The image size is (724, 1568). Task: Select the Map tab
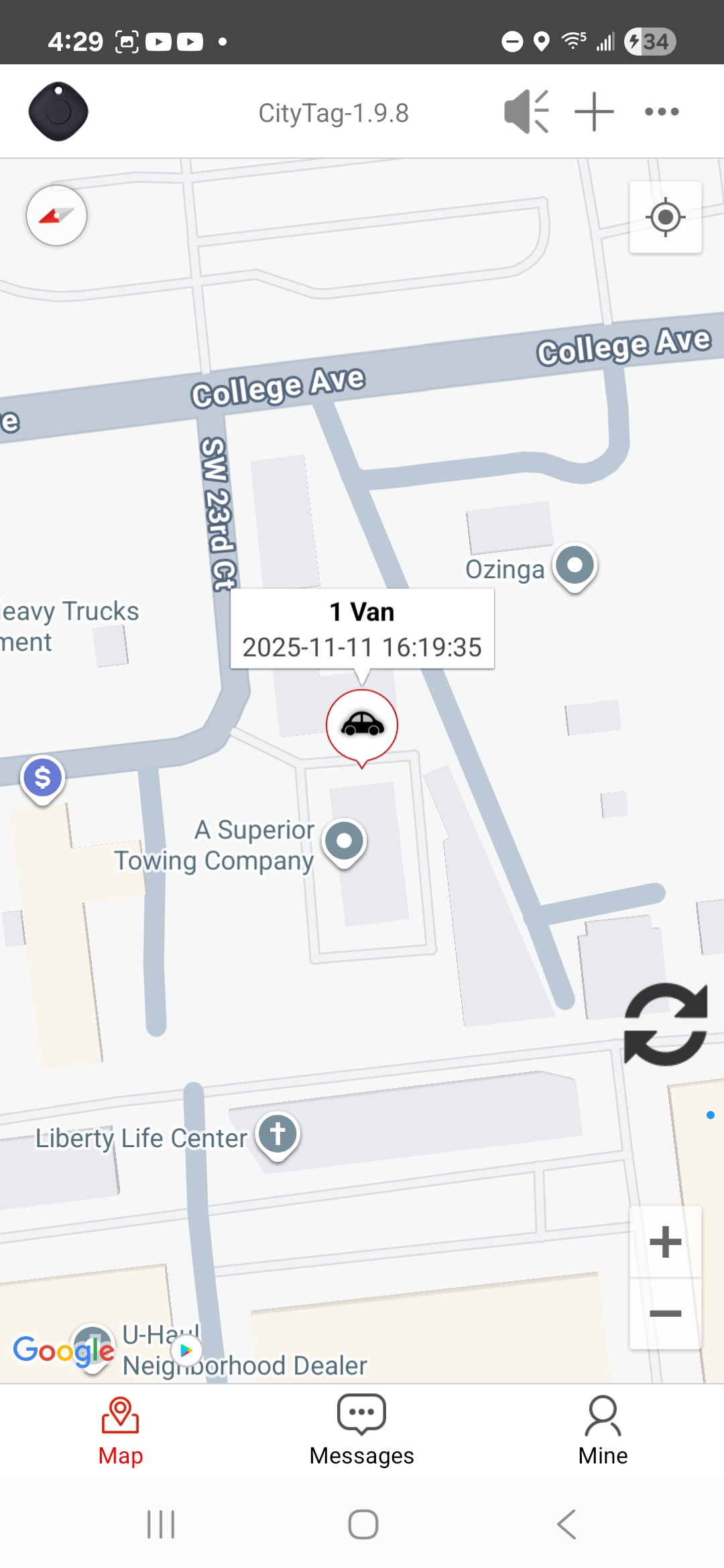(x=121, y=1430)
